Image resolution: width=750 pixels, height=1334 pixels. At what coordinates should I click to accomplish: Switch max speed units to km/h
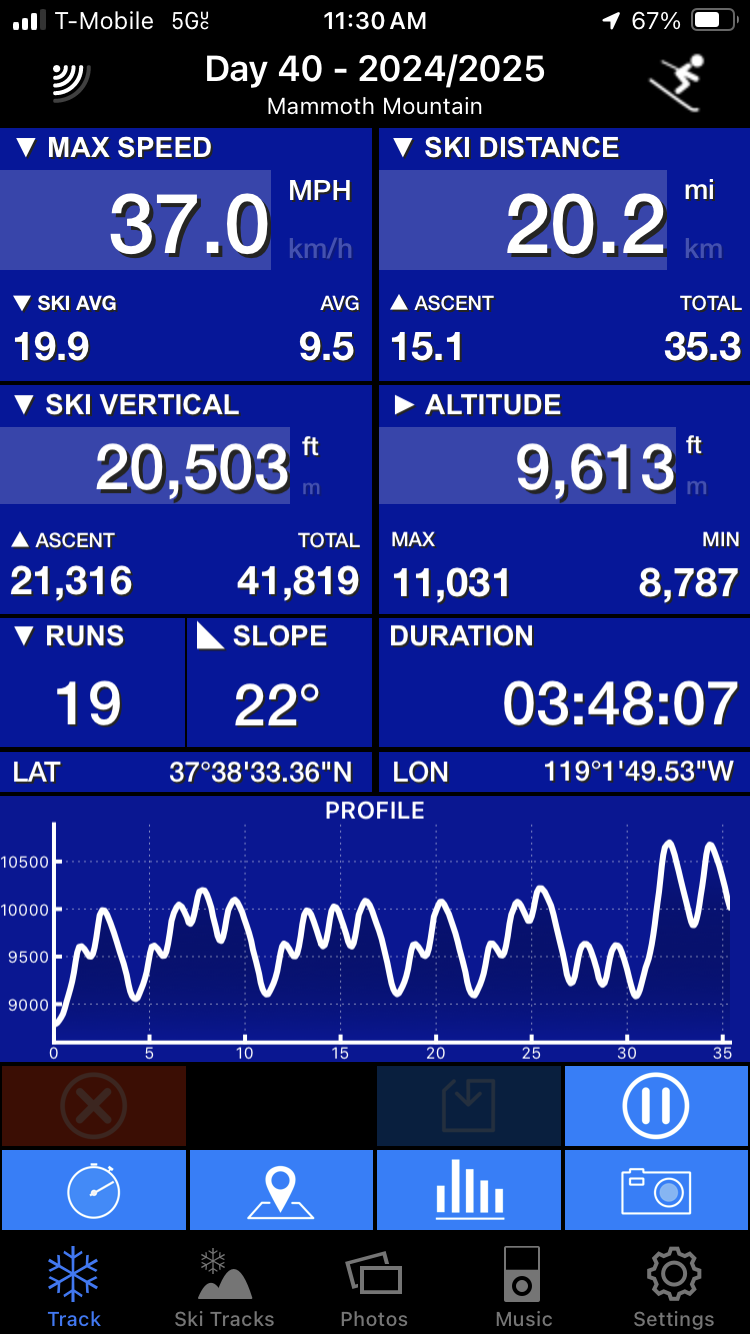click(320, 249)
